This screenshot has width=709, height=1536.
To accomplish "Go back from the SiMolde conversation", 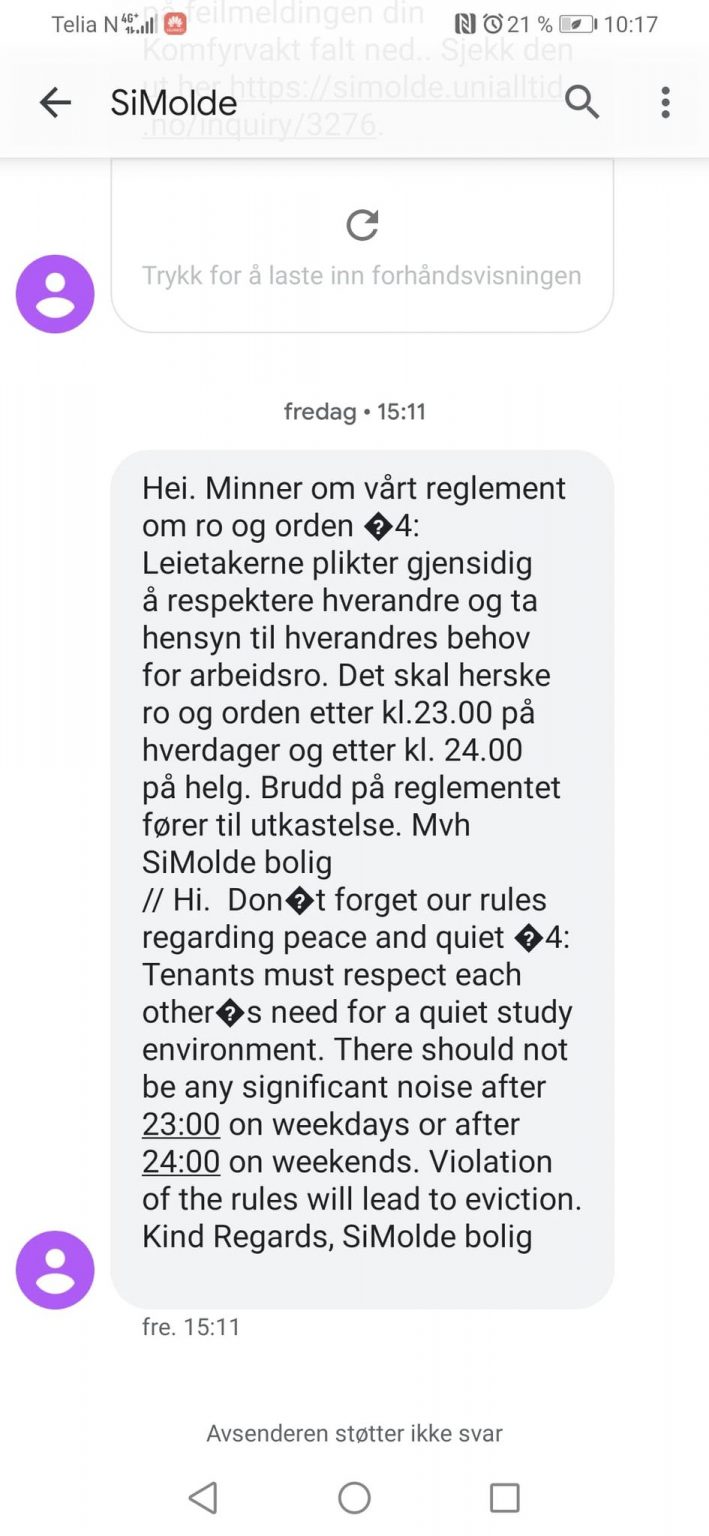I will tap(55, 102).
